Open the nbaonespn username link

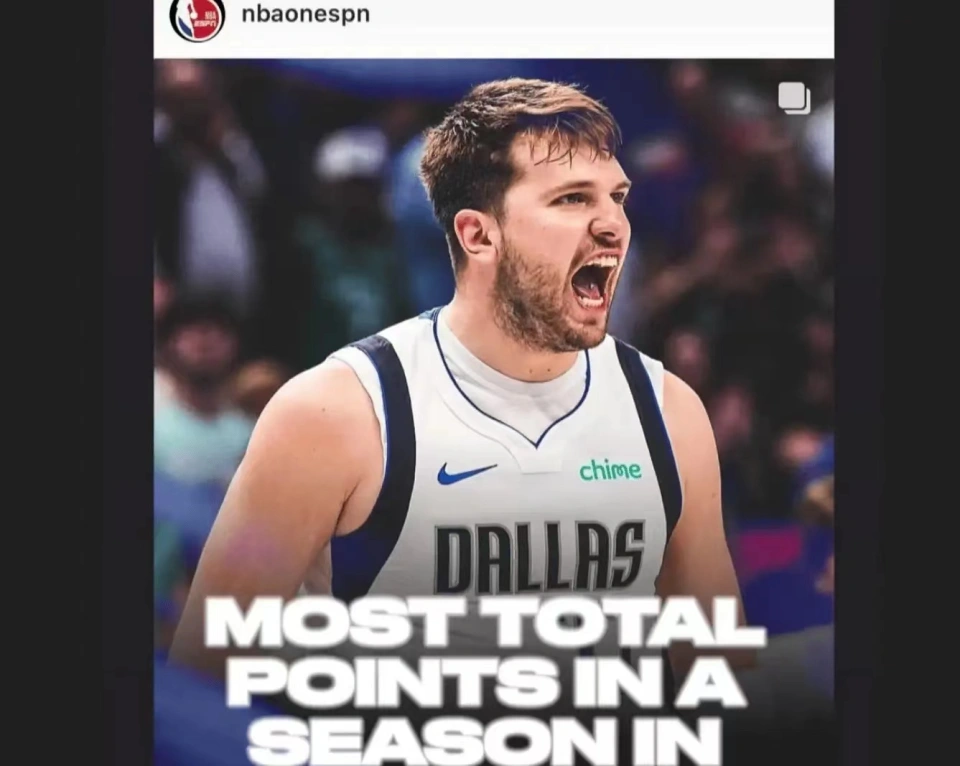pos(305,15)
